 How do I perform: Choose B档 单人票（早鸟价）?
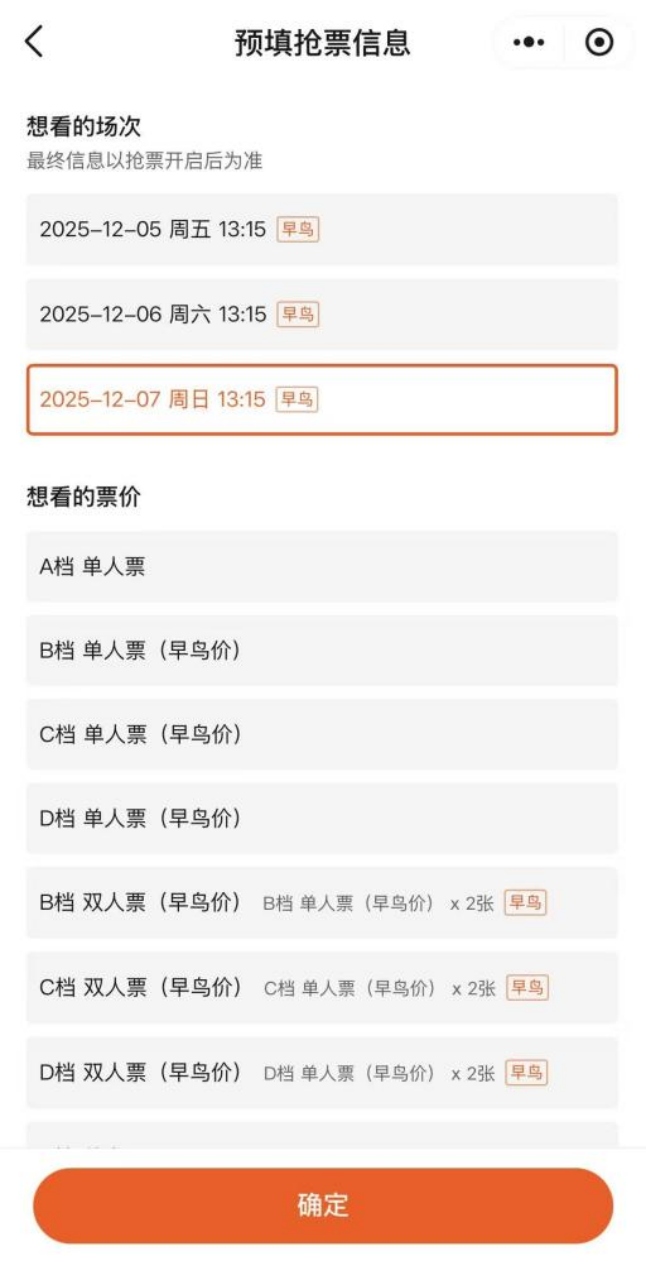point(321,651)
